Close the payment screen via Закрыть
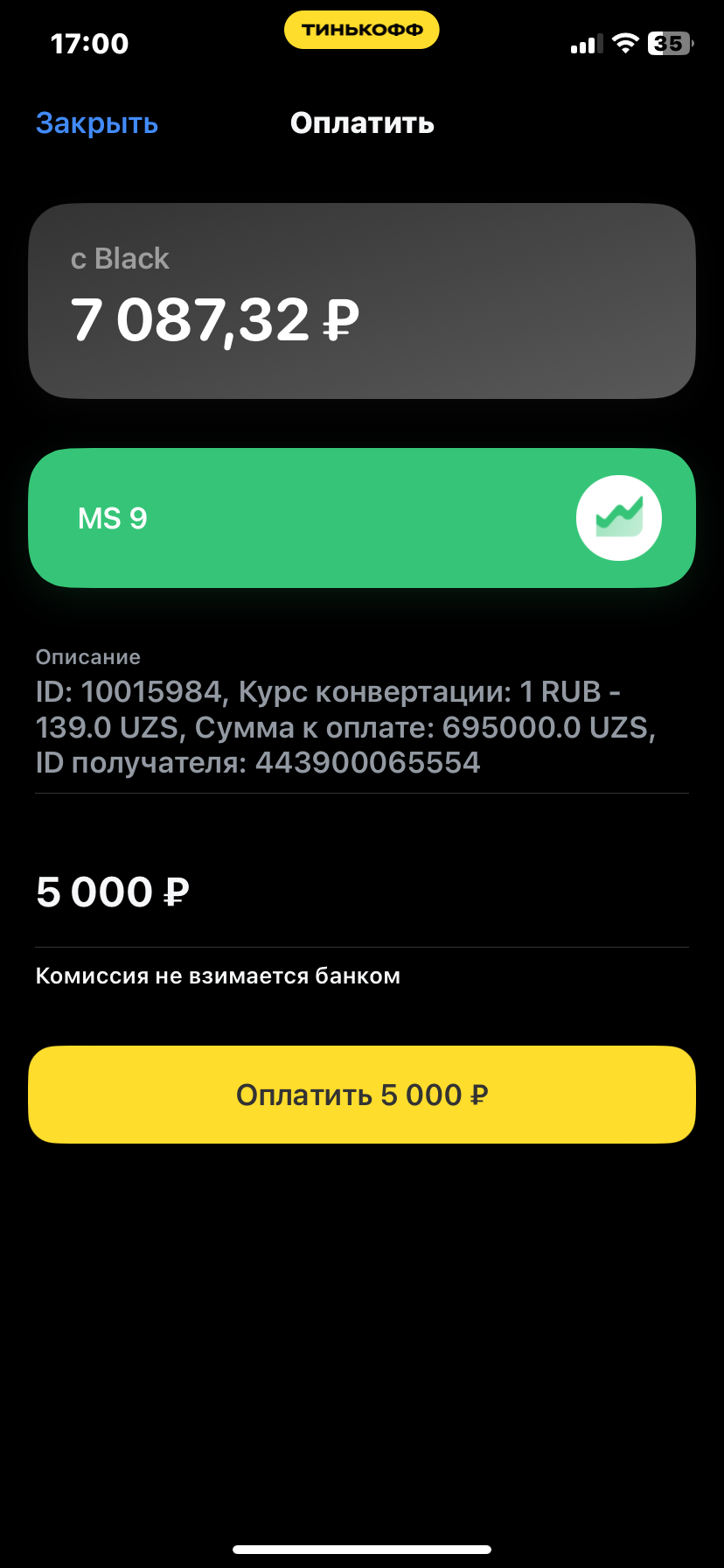This screenshot has width=724, height=1568. coord(97,123)
